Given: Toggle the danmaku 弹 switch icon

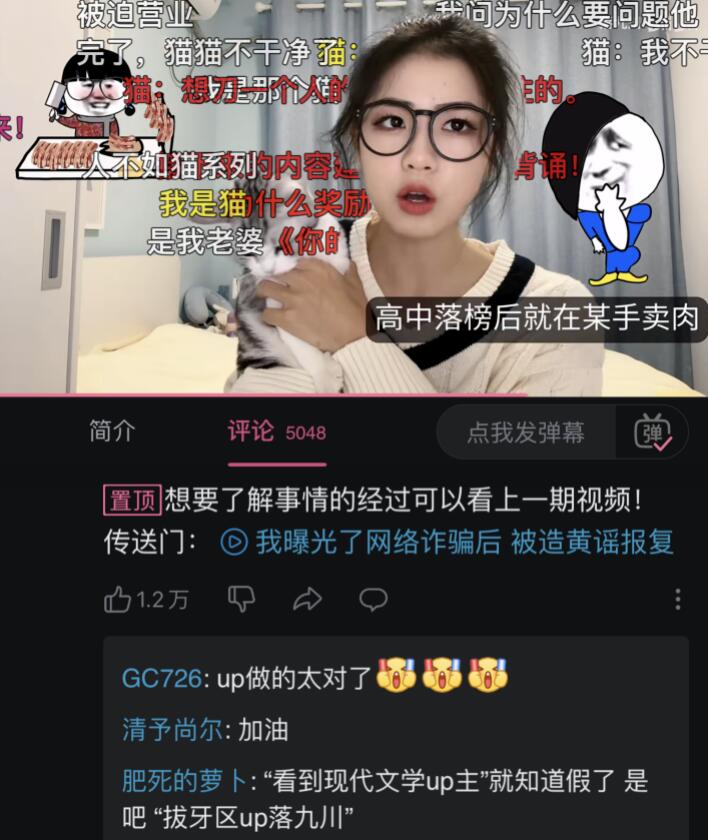Looking at the screenshot, I should [652, 432].
